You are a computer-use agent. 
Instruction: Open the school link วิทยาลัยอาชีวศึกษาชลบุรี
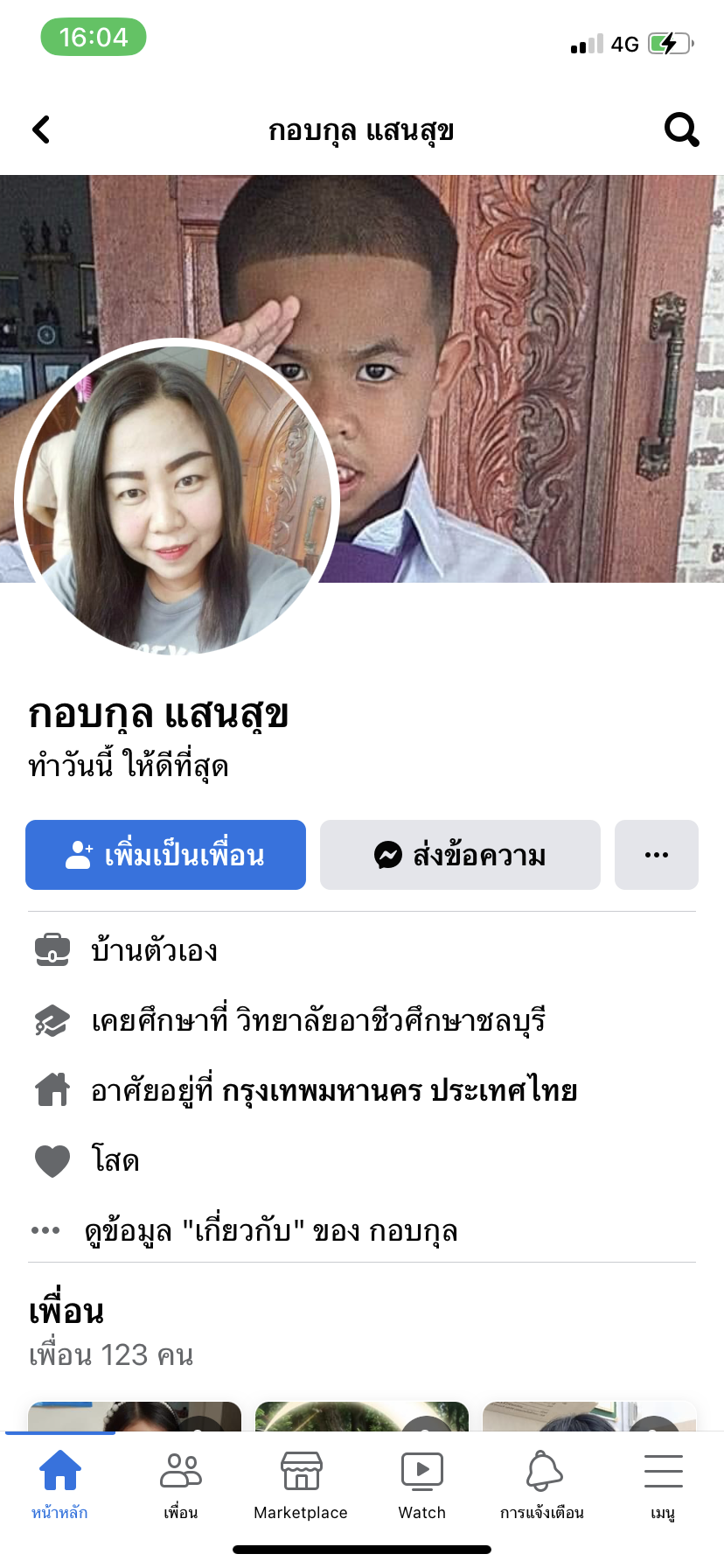(390, 1021)
